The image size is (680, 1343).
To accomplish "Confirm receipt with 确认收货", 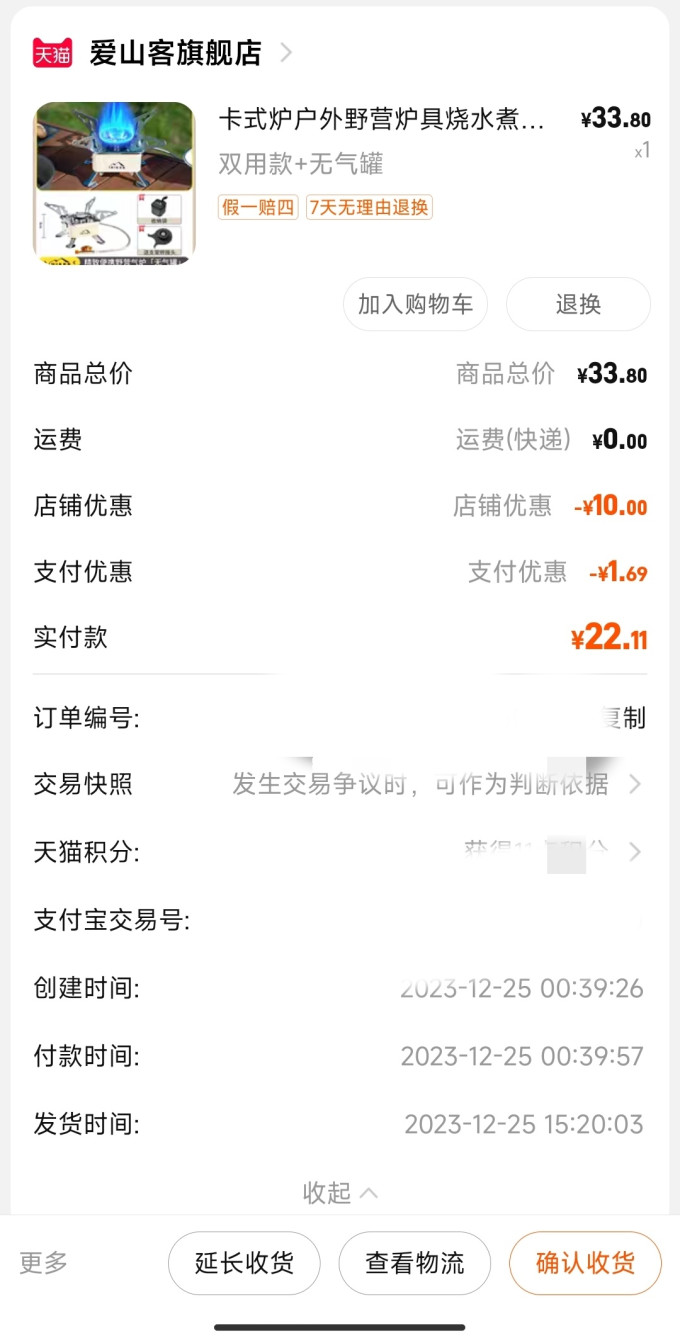I will [x=586, y=1263].
